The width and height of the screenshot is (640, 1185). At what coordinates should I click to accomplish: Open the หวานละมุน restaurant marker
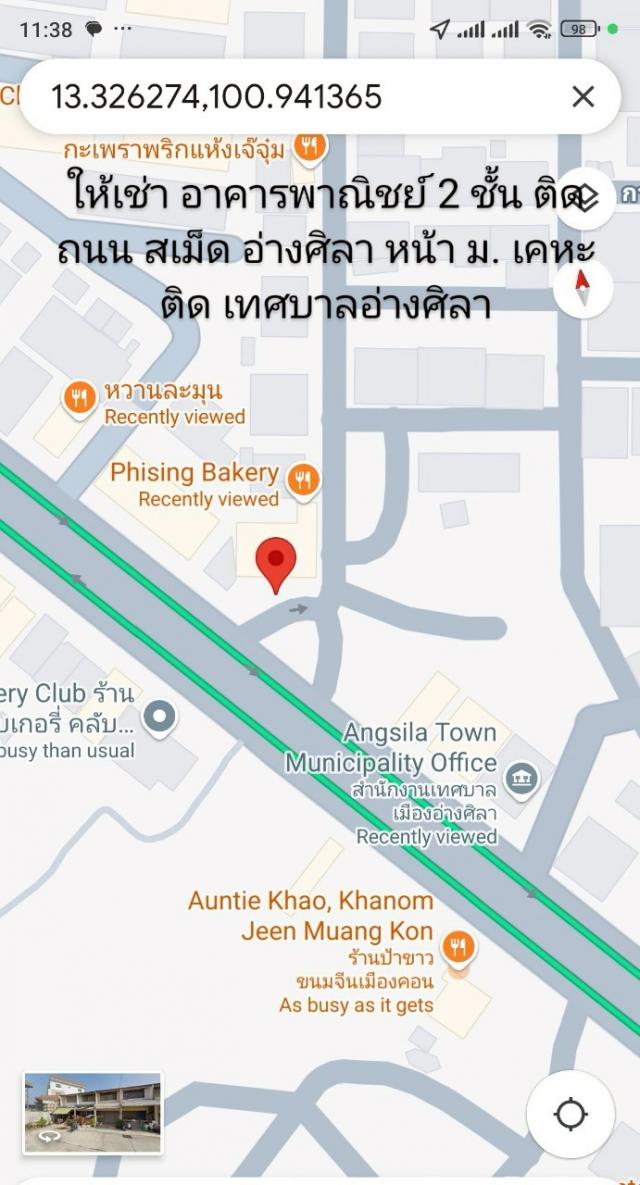tap(80, 398)
